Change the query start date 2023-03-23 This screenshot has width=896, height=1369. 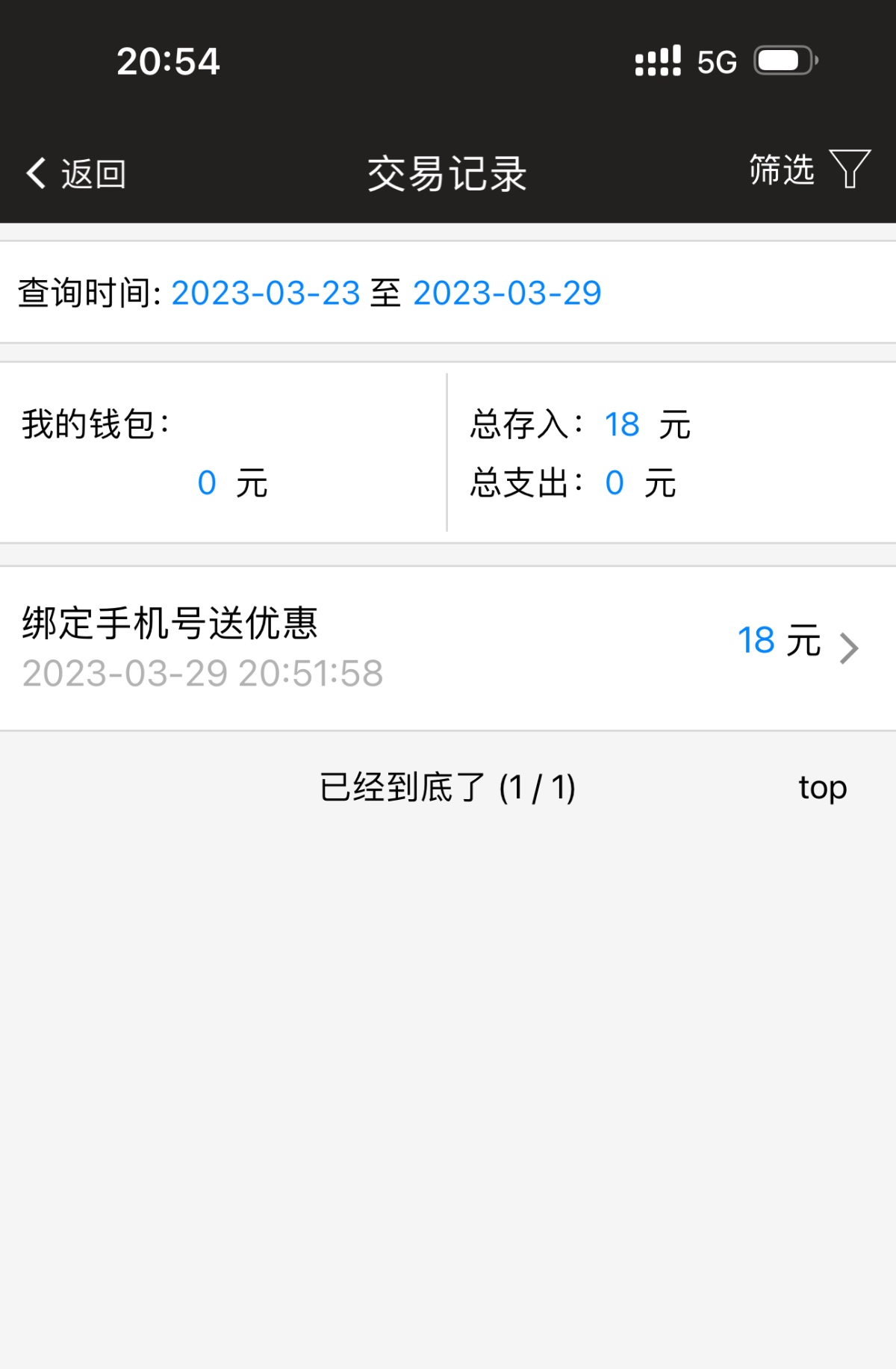coord(266,293)
